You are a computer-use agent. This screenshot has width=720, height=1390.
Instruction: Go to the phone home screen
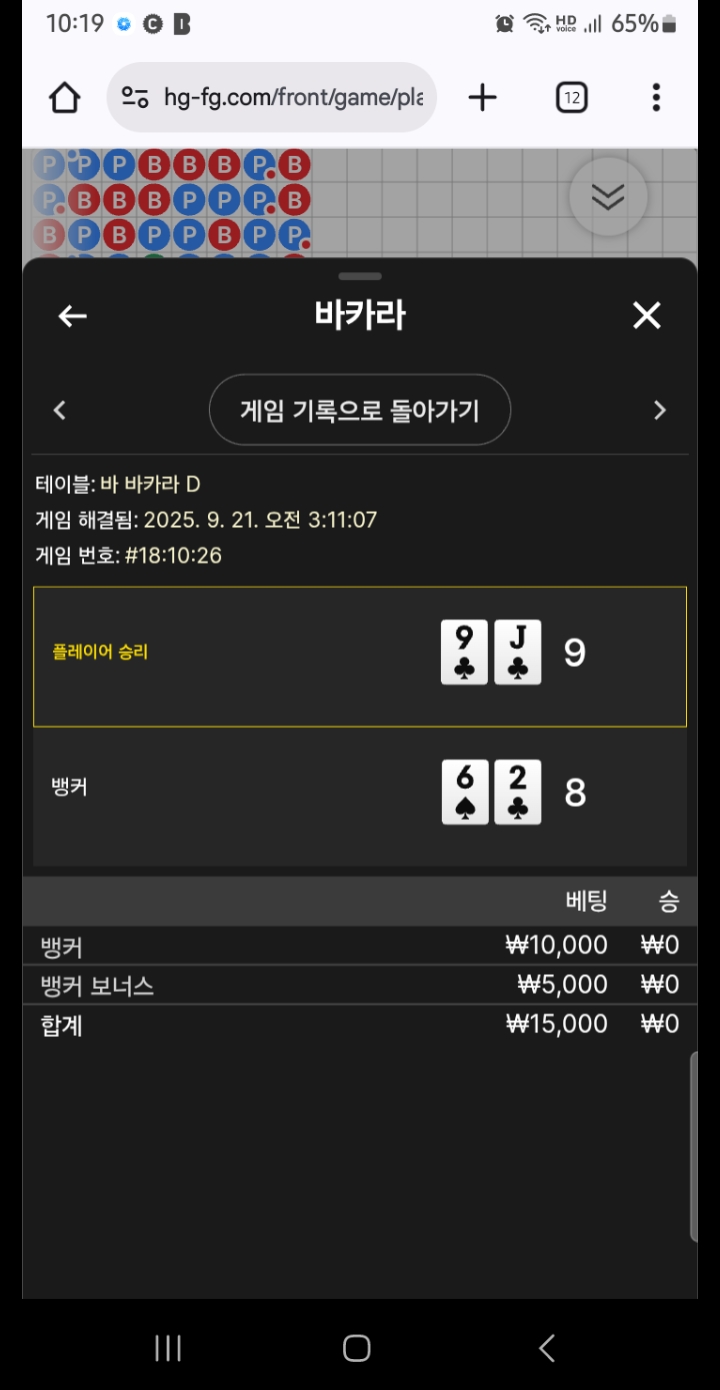click(x=357, y=1348)
